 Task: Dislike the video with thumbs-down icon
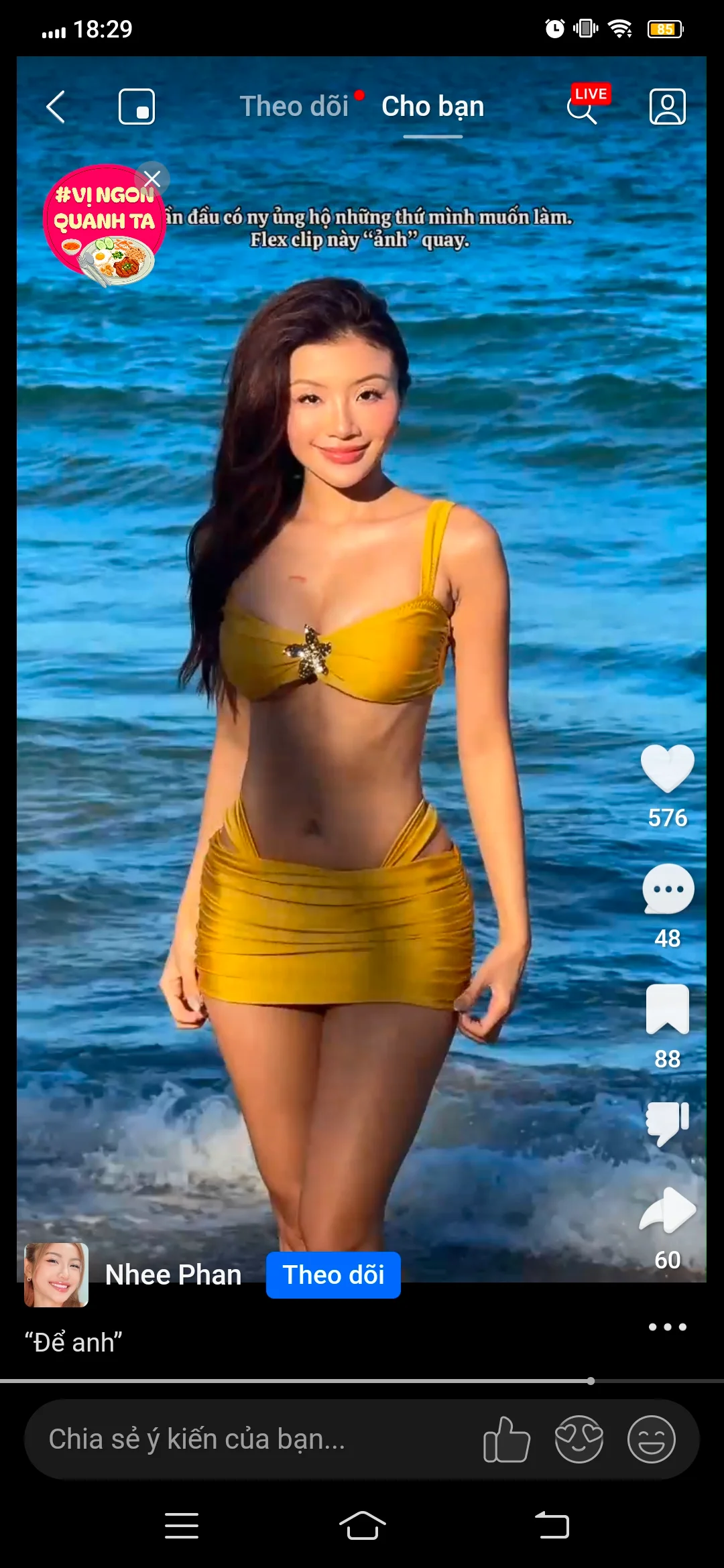667,1123
